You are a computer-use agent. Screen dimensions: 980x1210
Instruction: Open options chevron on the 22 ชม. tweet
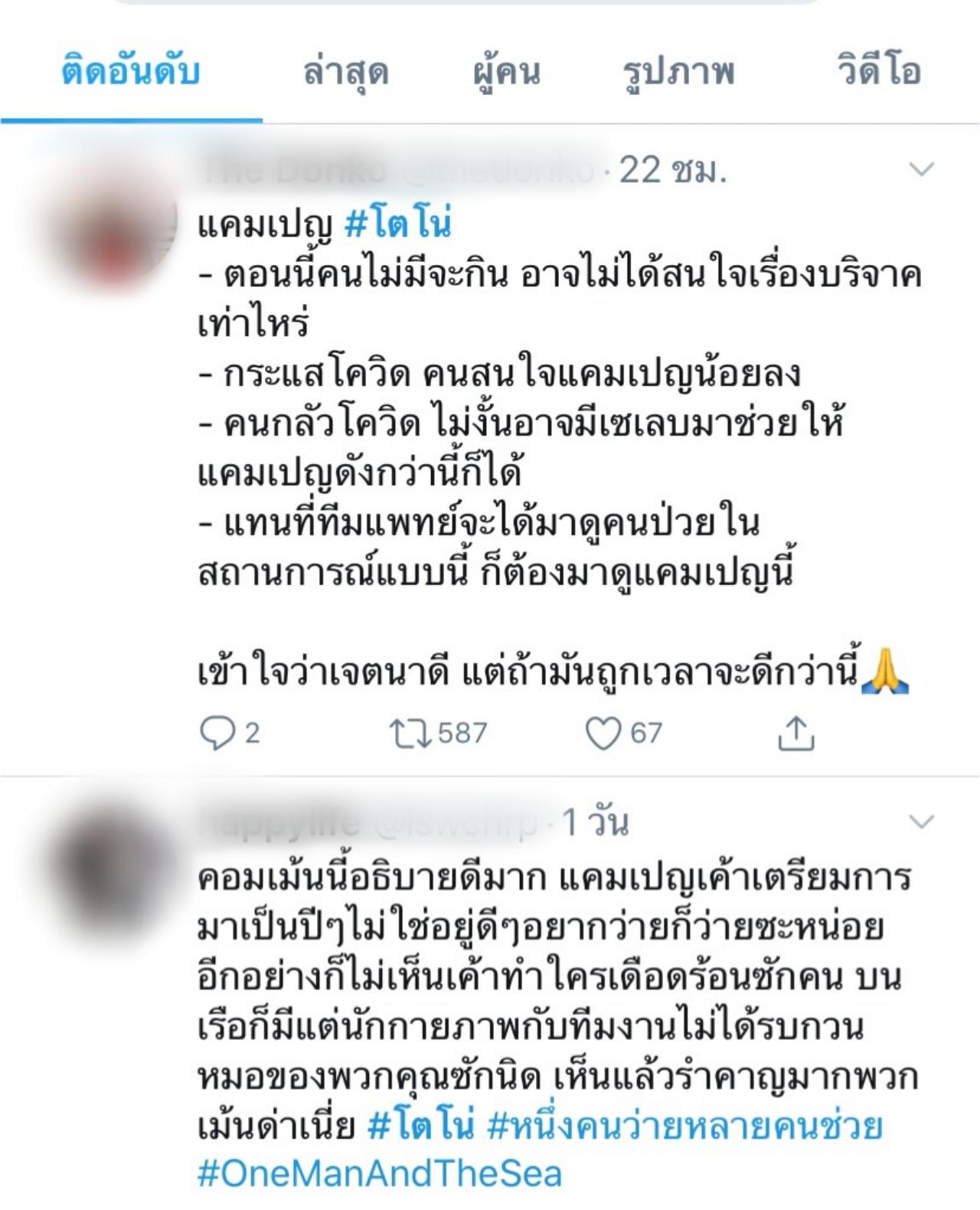920,169
